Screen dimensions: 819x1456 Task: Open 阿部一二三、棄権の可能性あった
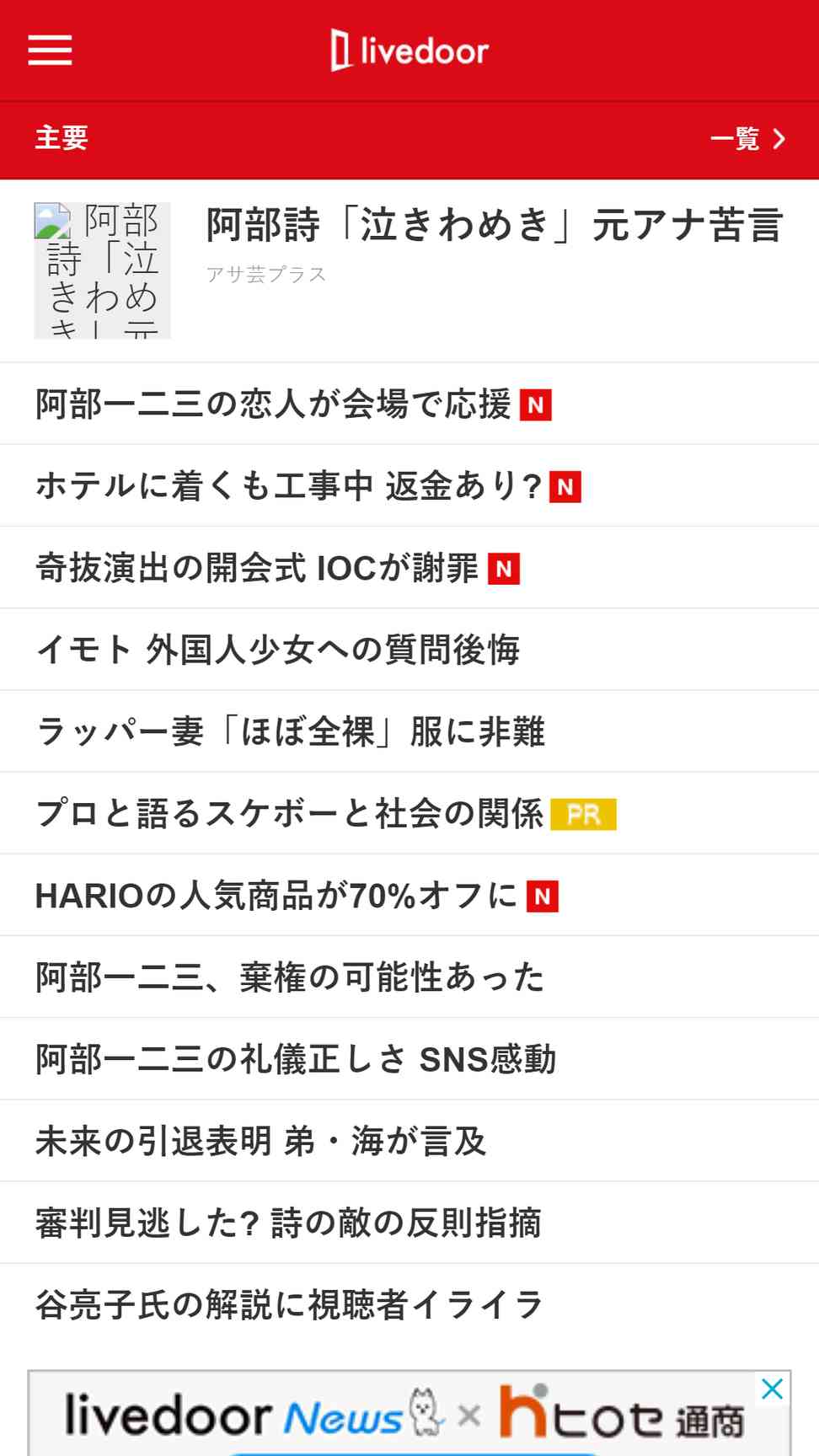tap(409, 977)
